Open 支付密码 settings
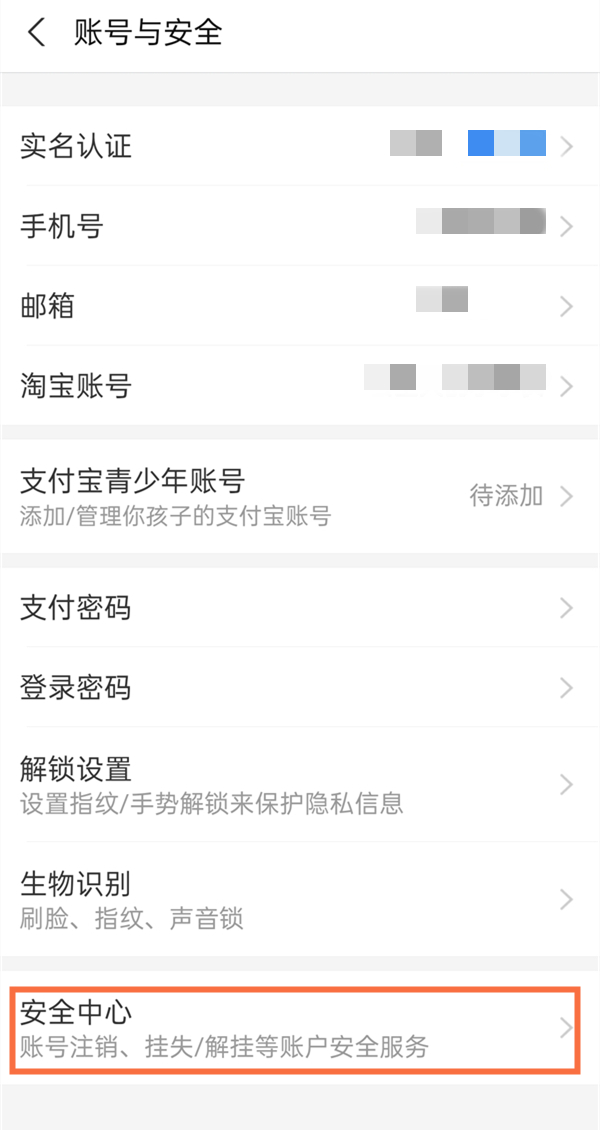The width and height of the screenshot is (600, 1130). pyautogui.click(x=300, y=607)
